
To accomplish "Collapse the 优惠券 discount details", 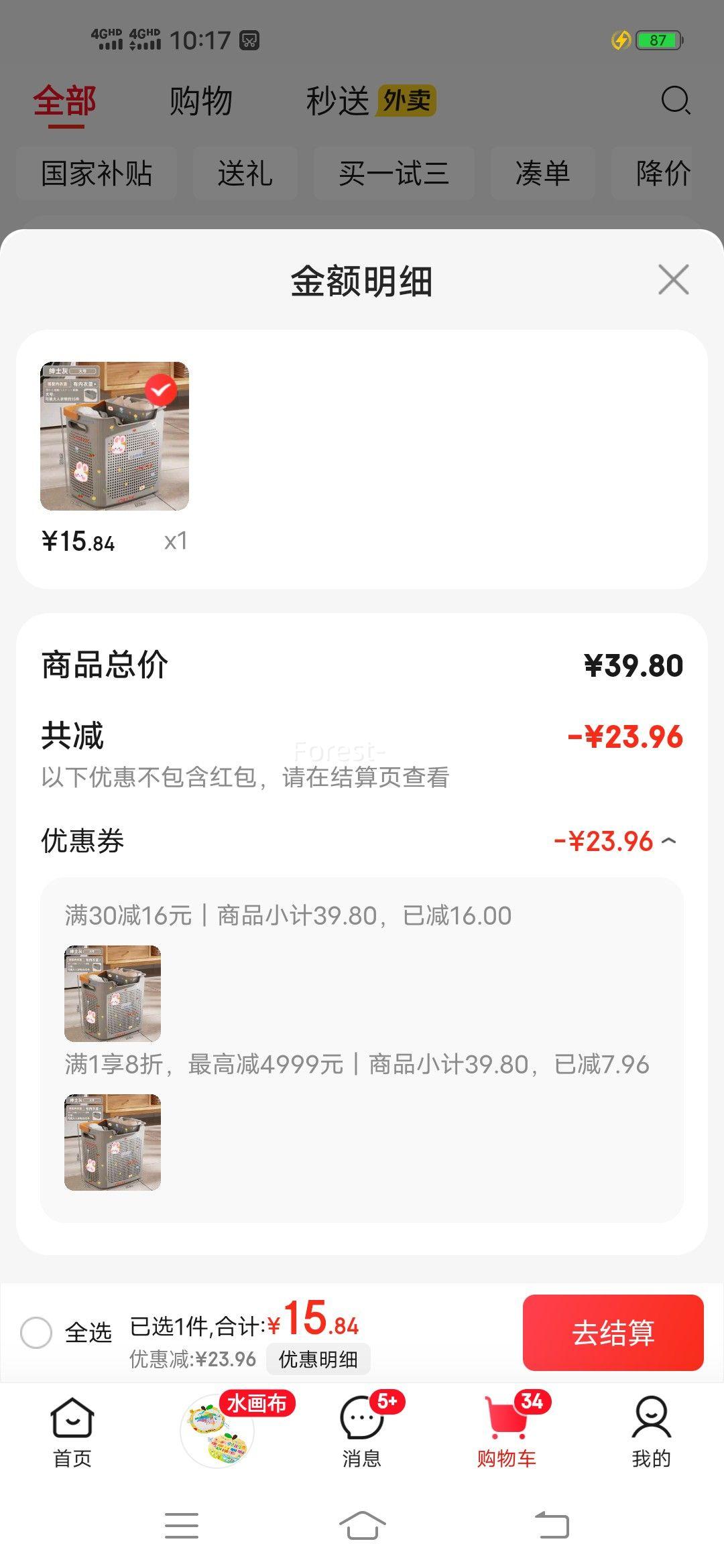I will (669, 841).
